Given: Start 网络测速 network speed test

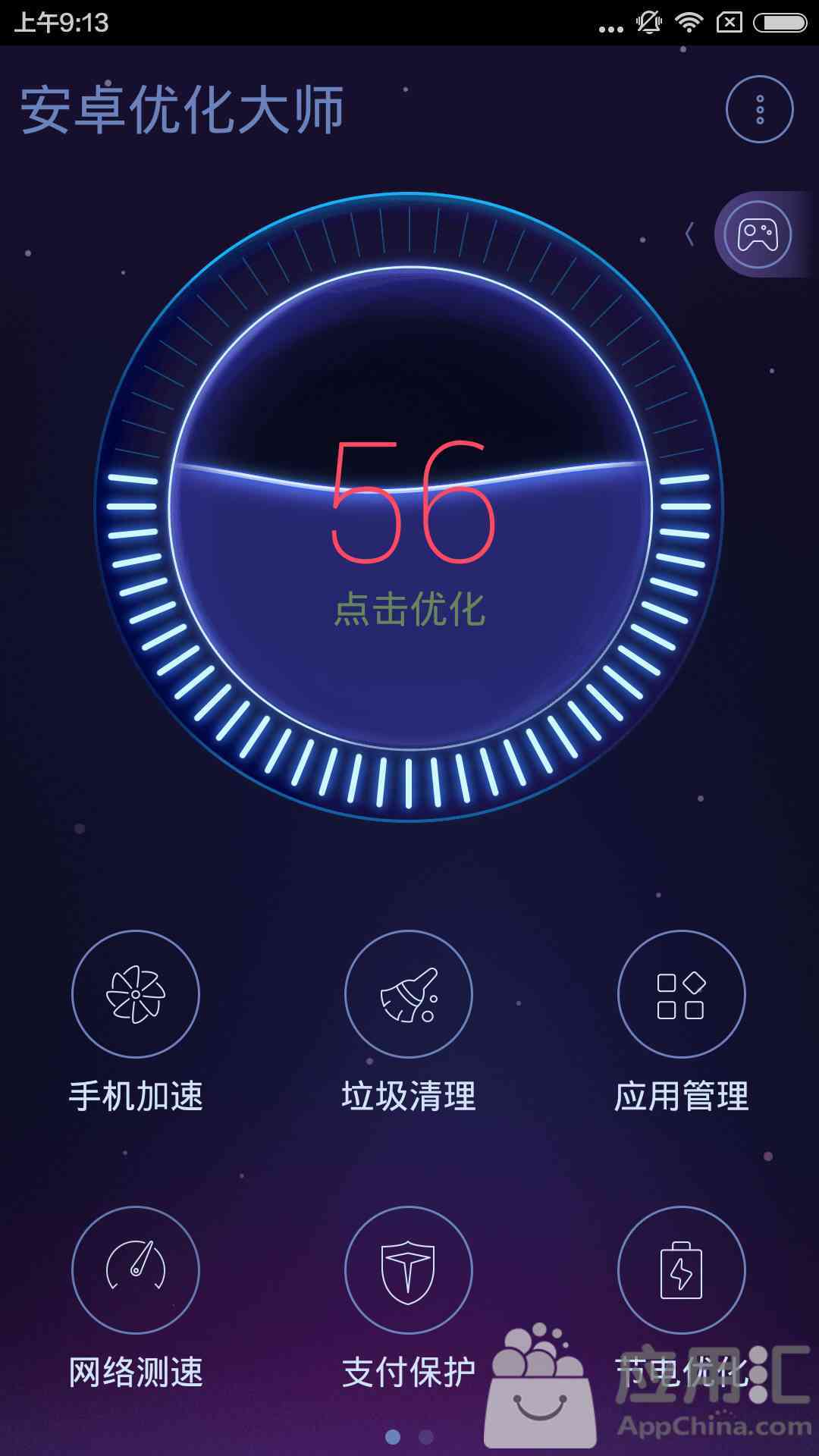Looking at the screenshot, I should click(x=136, y=1269).
